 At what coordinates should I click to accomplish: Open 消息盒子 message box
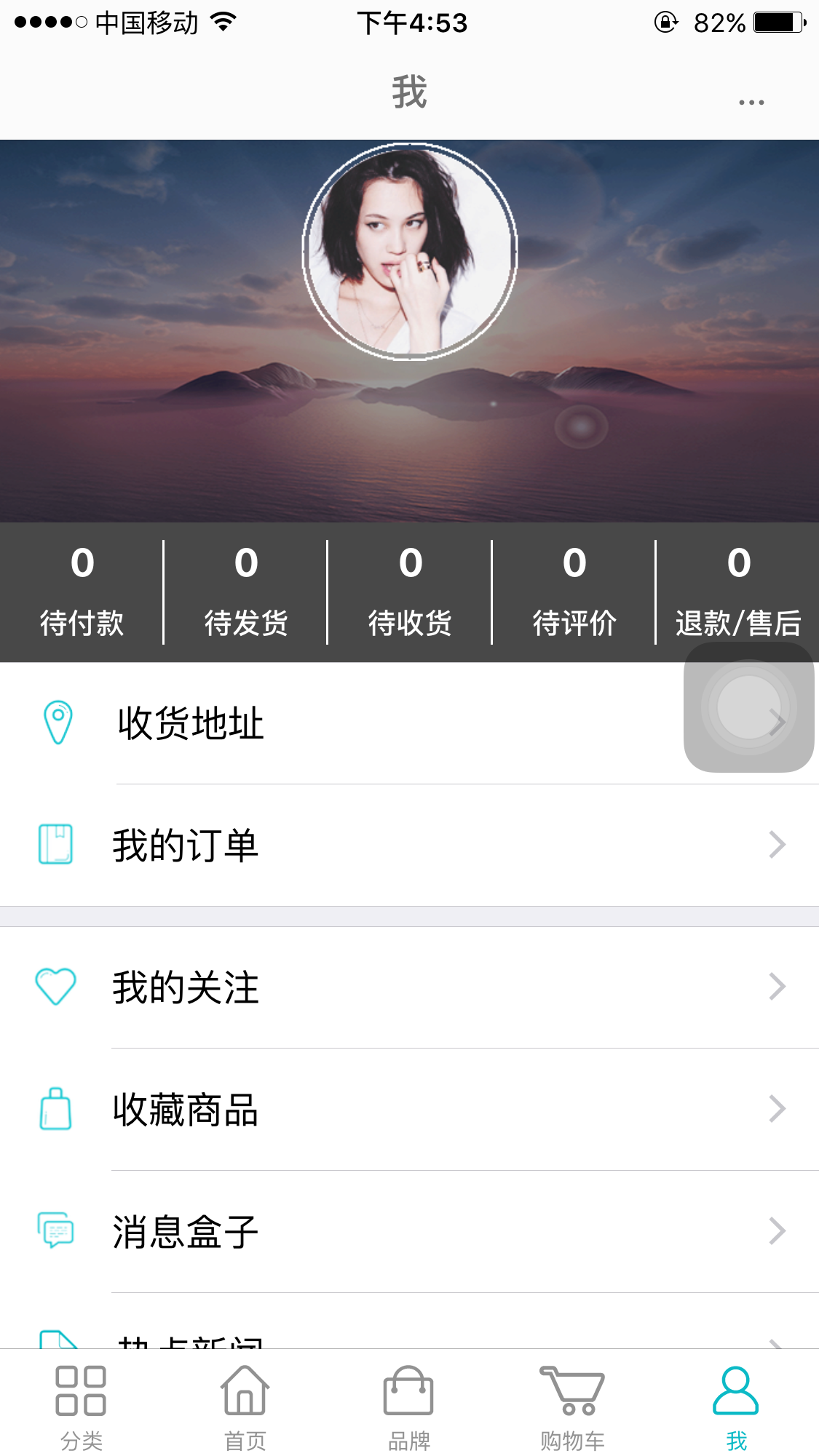tap(409, 1232)
